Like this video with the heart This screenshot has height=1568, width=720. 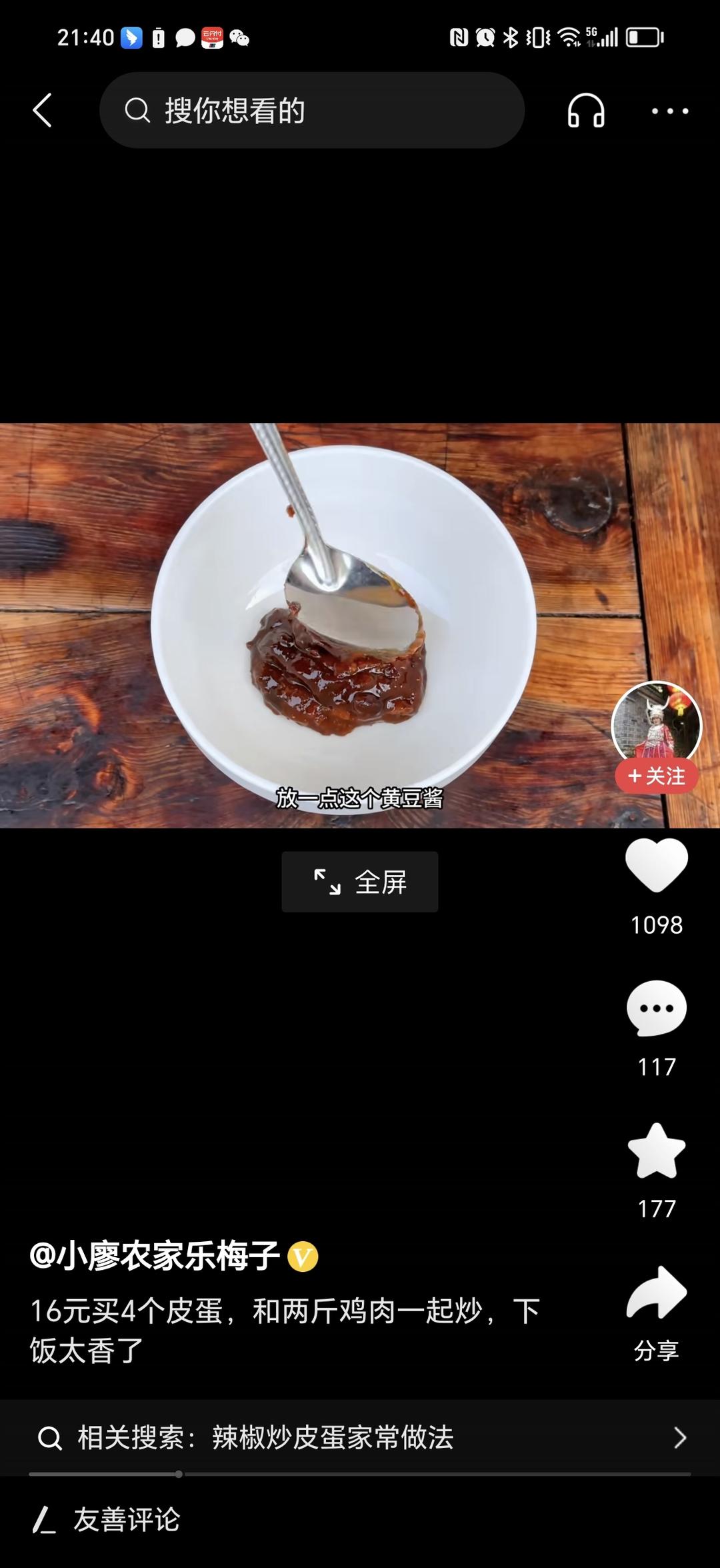pyautogui.click(x=656, y=865)
